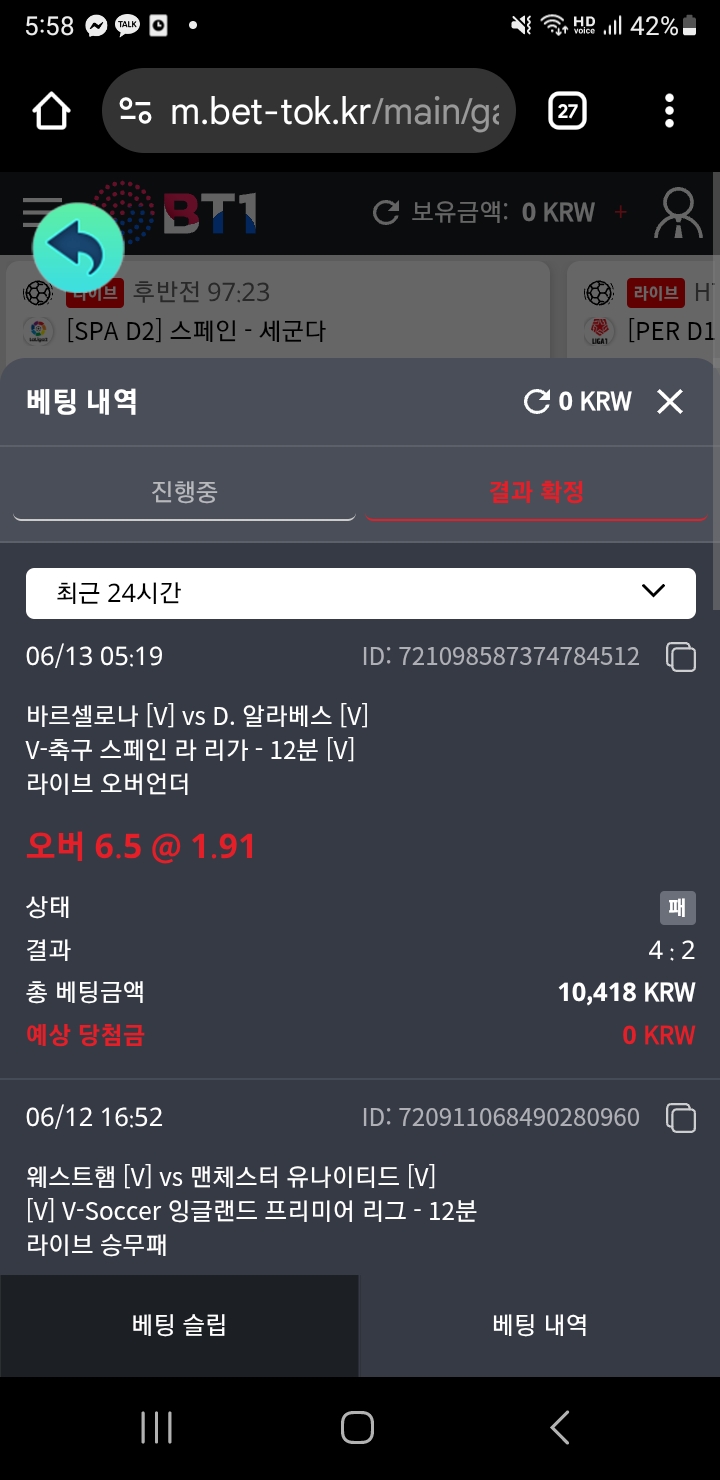Image resolution: width=720 pixels, height=1480 pixels.
Task: Tap the m.bet-tok.kr address bar
Action: click(x=320, y=111)
